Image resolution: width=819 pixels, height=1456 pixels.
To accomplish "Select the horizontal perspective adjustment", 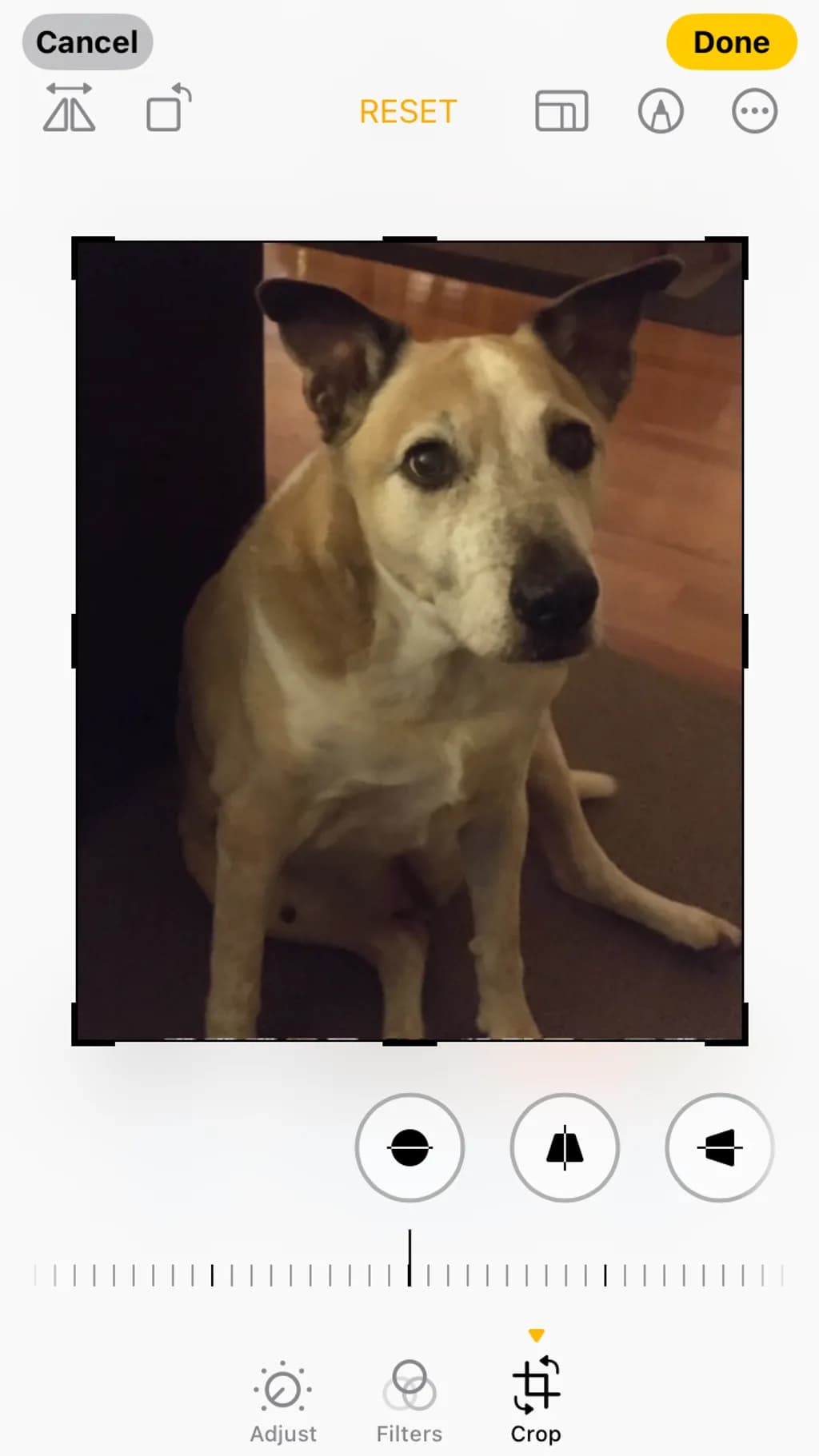I will pyautogui.click(x=719, y=1147).
